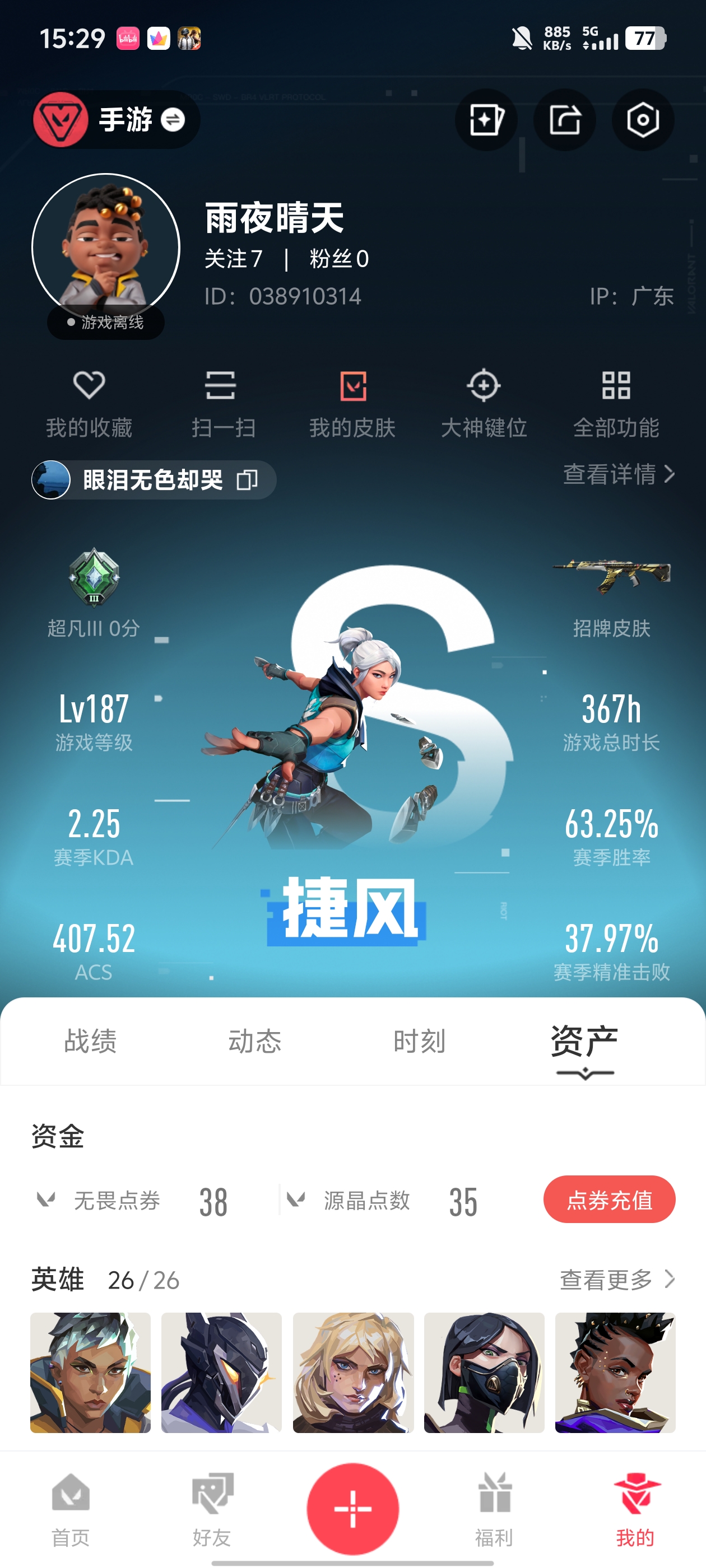
Task: Tap the card-with-star icon in the top bar
Action: click(x=486, y=120)
